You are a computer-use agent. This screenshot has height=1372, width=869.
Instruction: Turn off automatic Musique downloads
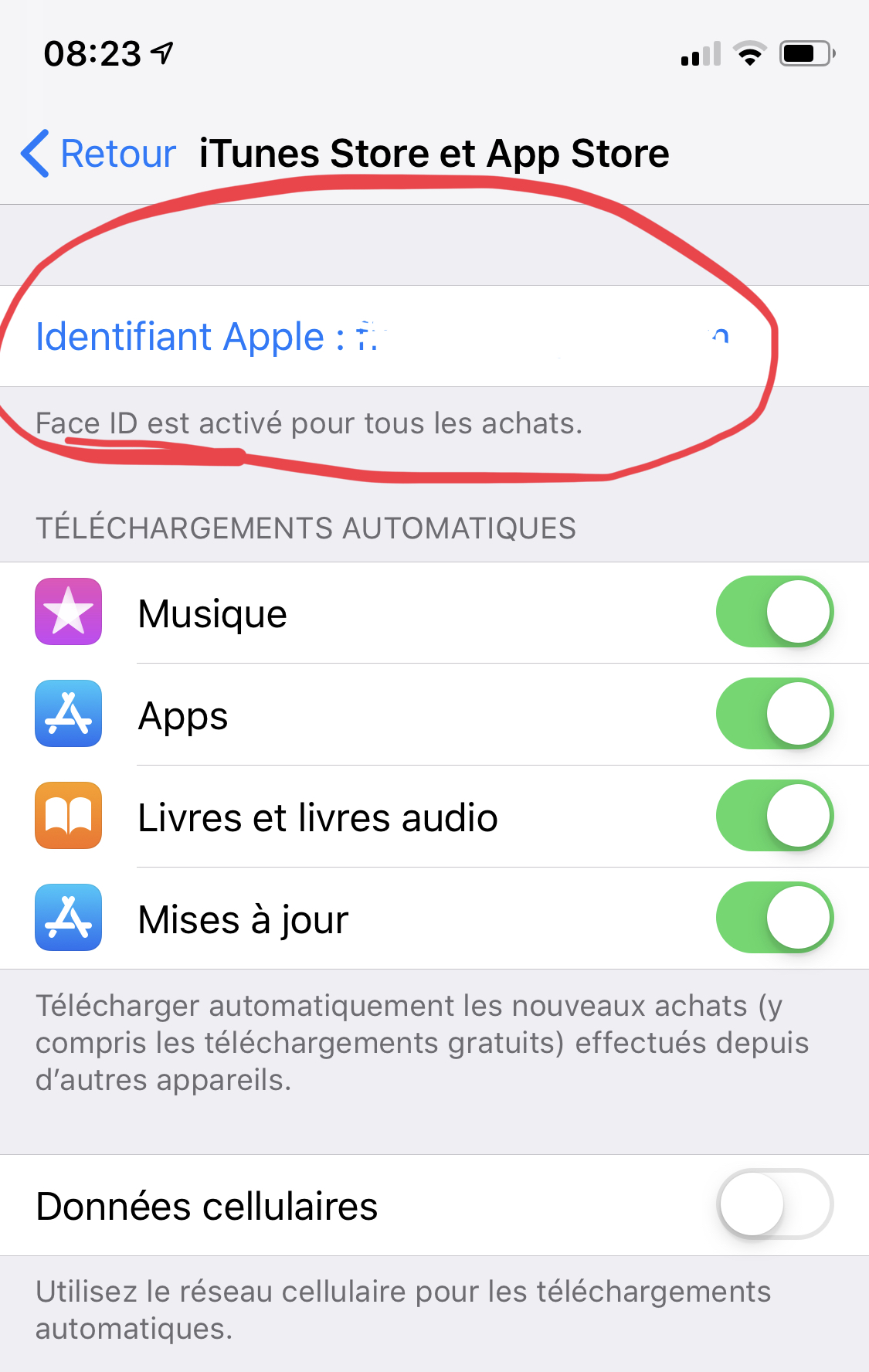coord(774,612)
